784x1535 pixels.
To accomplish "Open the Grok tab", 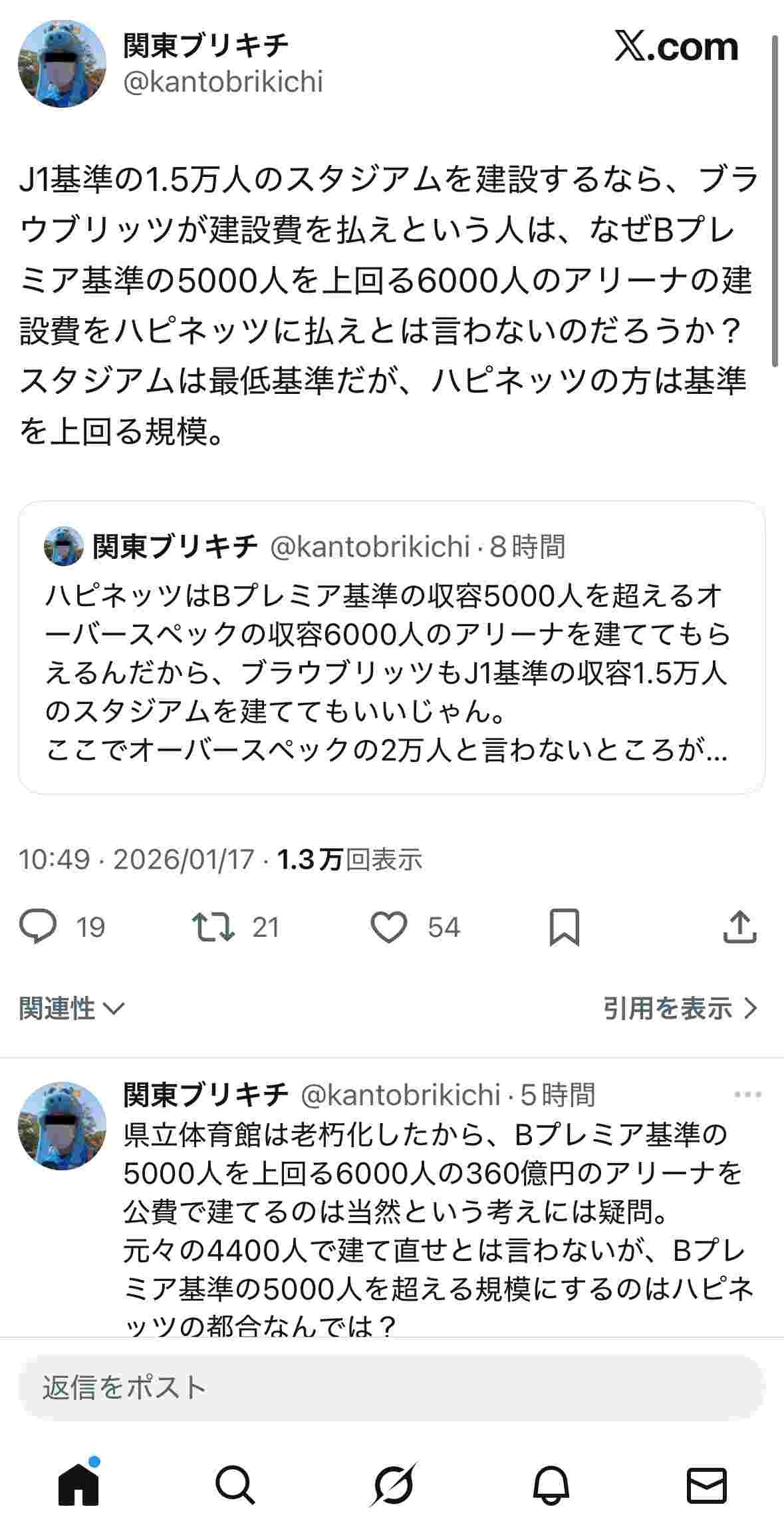I will point(393,1484).
